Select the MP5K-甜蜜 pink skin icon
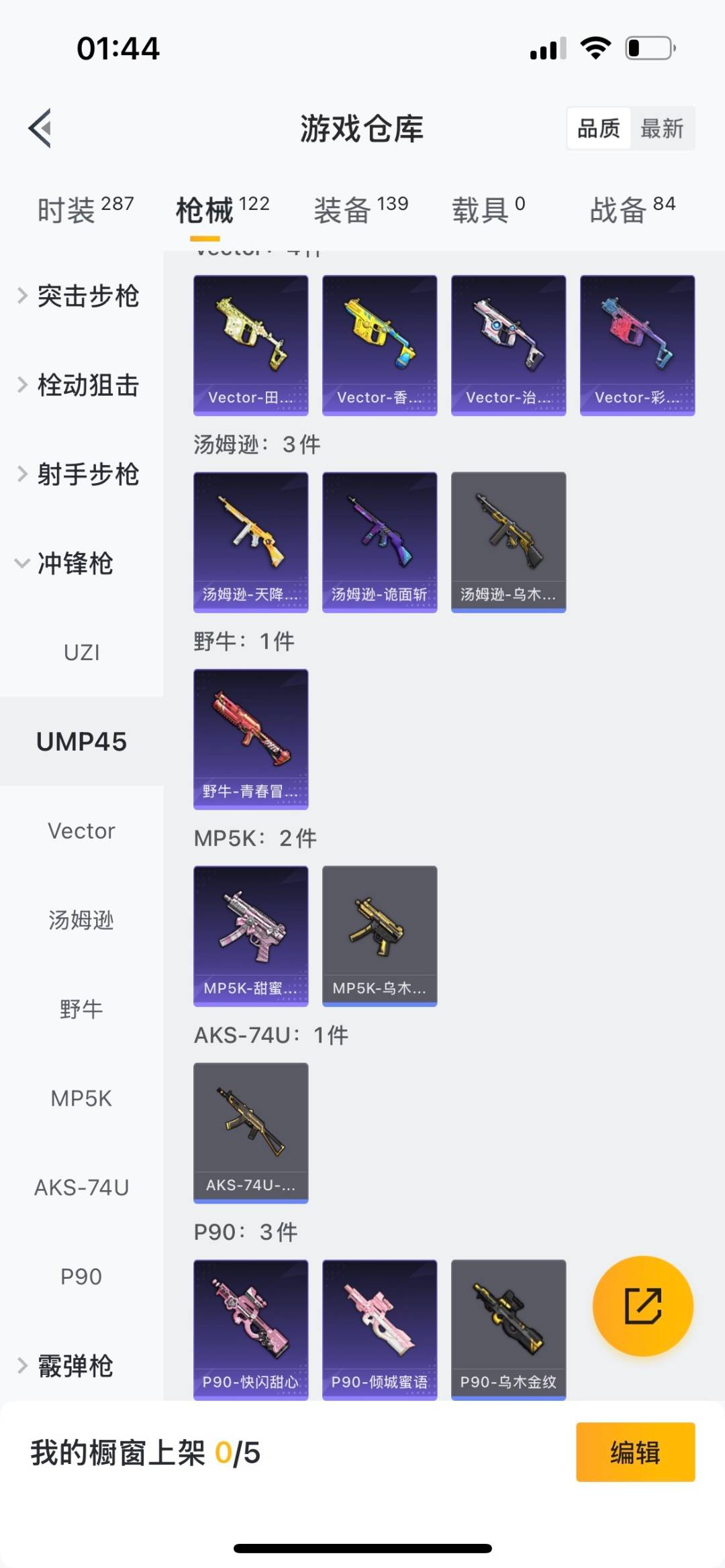725x1568 pixels. pos(250,935)
